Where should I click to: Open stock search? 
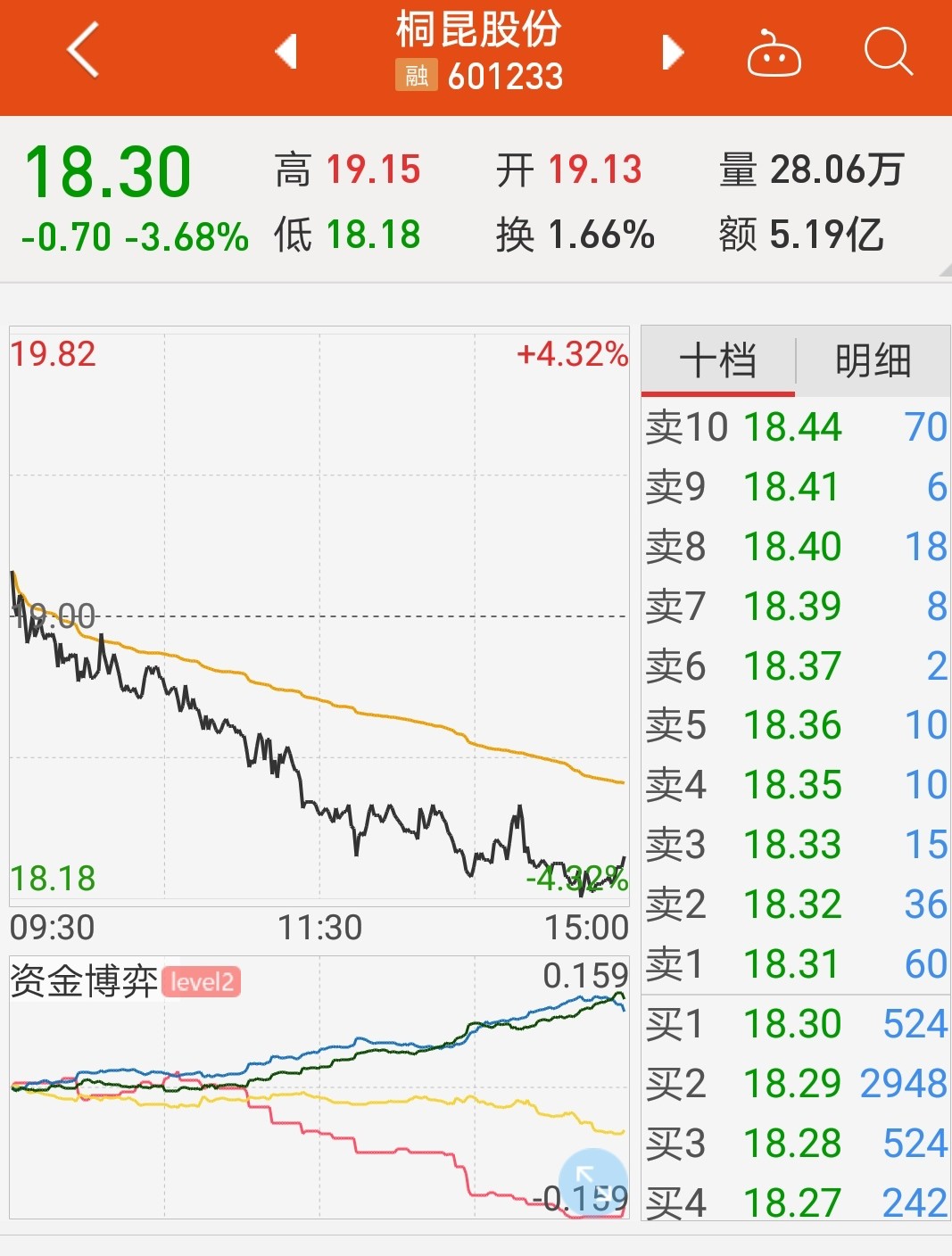(888, 52)
